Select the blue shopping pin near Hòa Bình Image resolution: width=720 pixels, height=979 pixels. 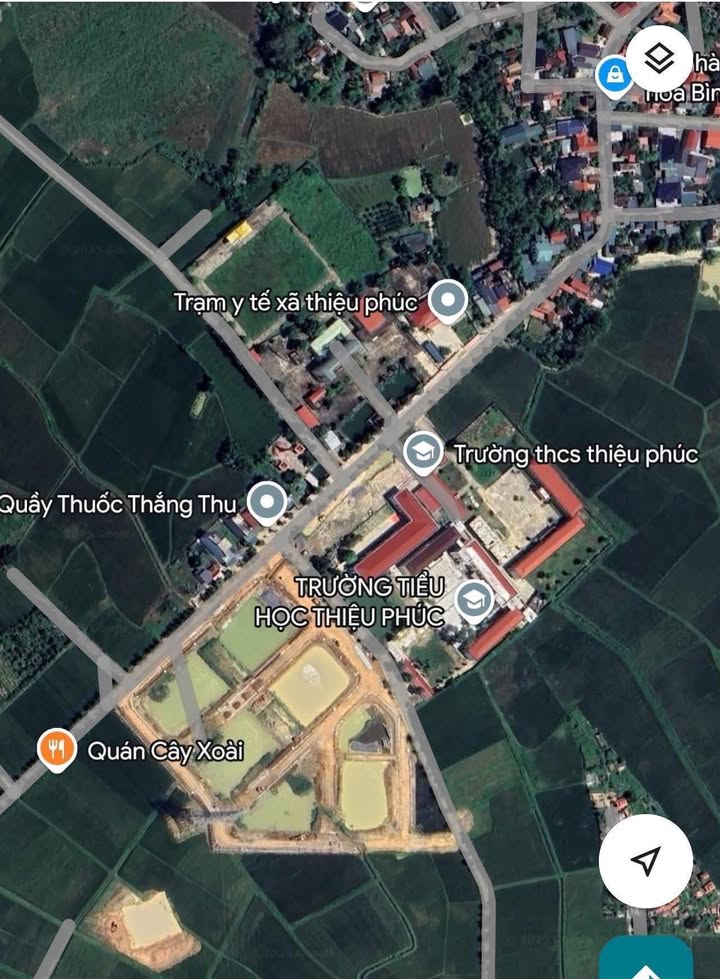[613, 73]
